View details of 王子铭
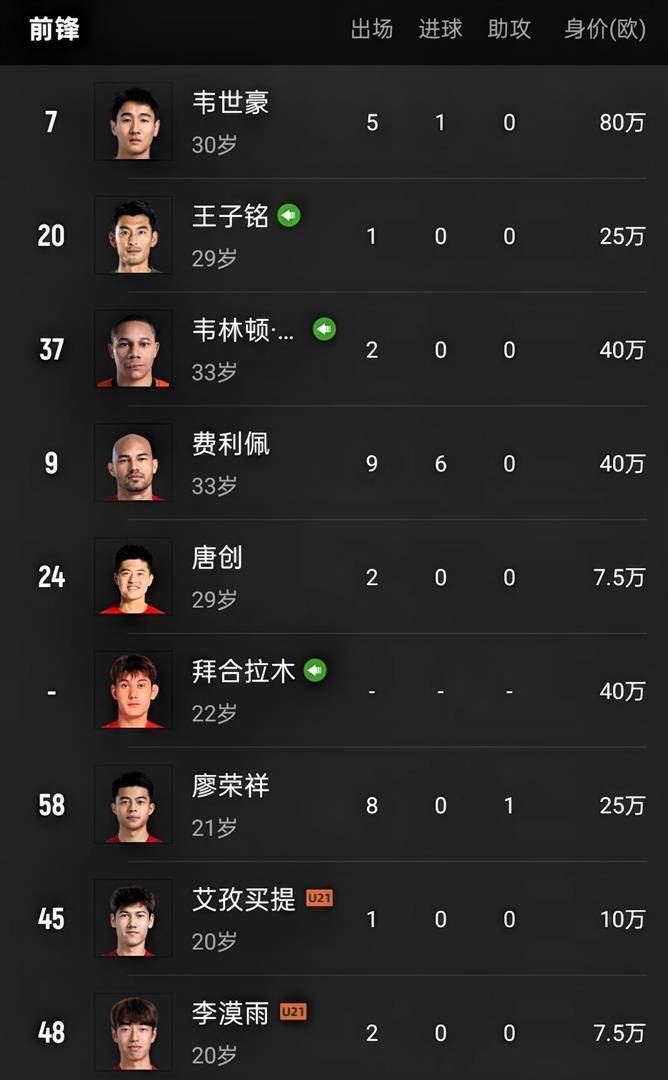The width and height of the screenshot is (668, 1080). coord(230,217)
